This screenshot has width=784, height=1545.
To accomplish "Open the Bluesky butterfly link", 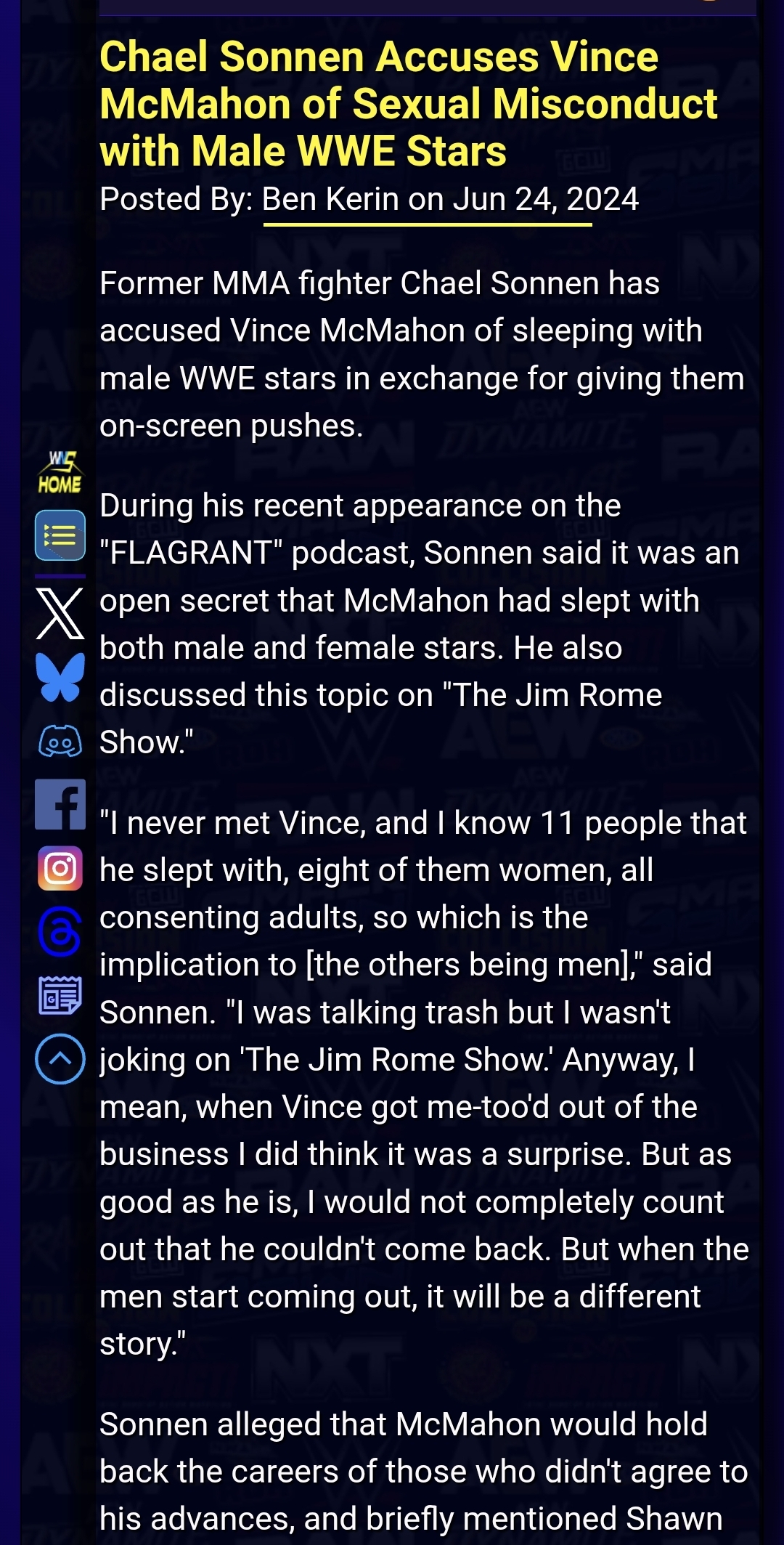I will pos(61,677).
